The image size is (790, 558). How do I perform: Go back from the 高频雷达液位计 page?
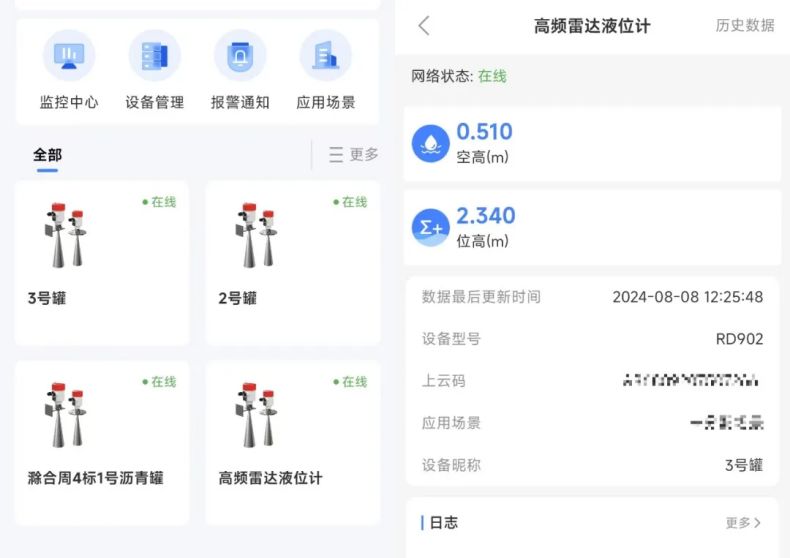click(424, 26)
